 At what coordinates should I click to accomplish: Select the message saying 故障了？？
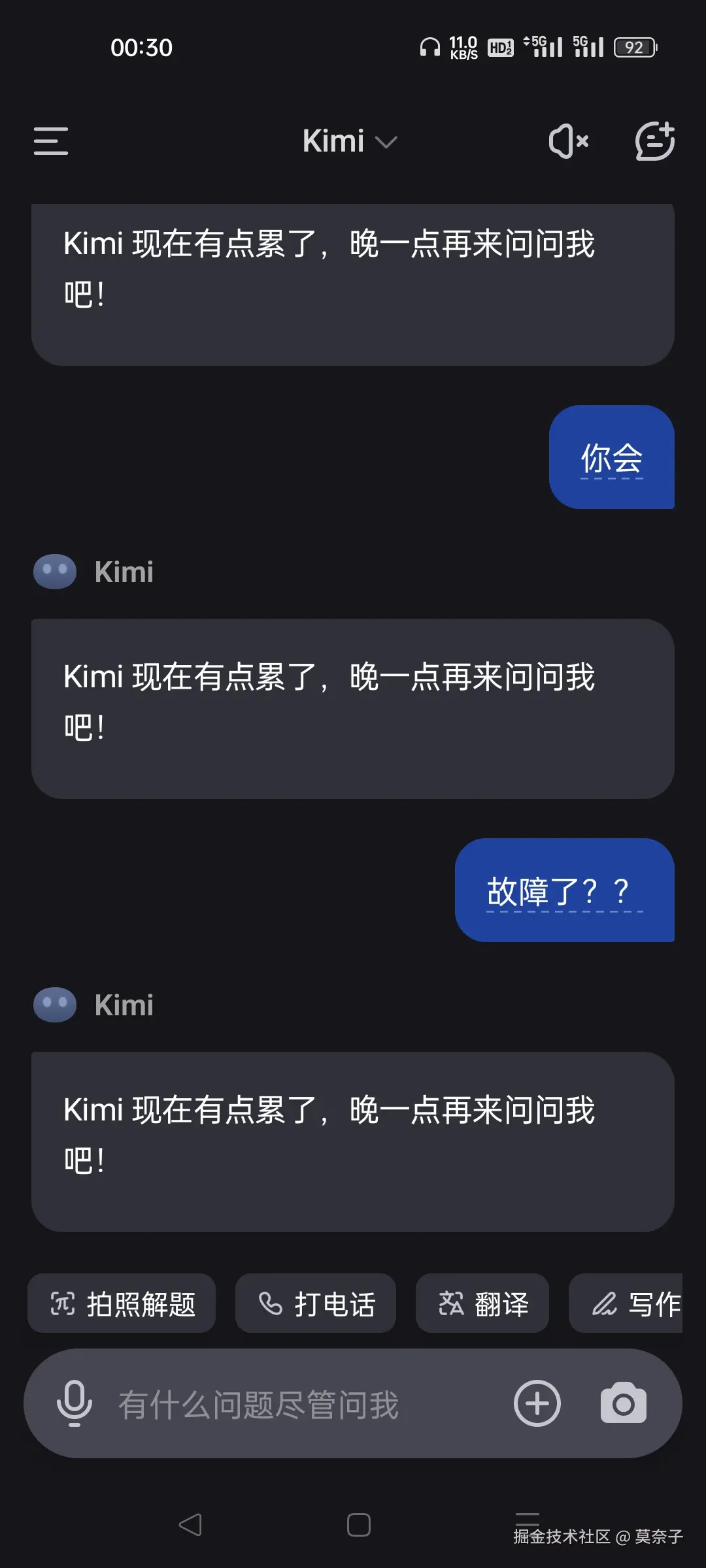point(565,890)
